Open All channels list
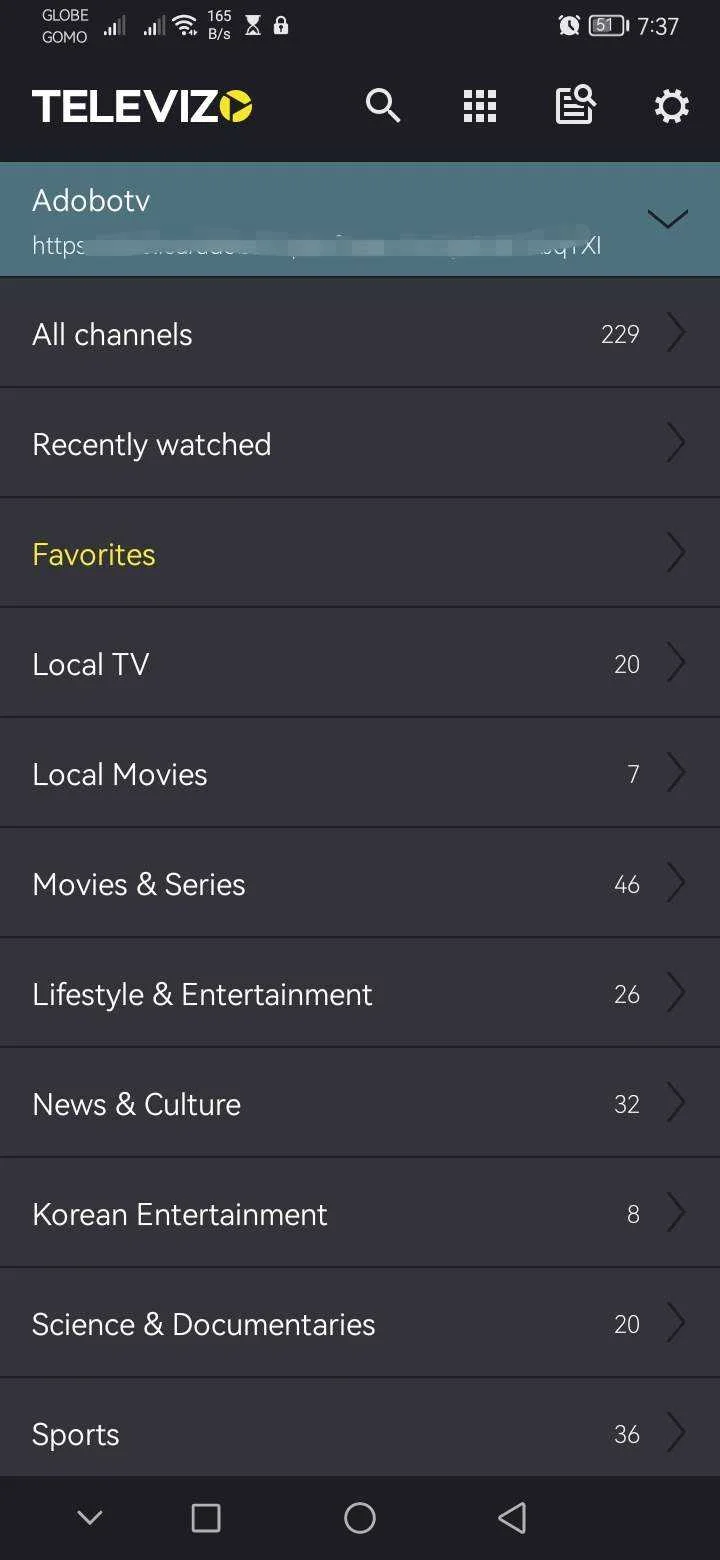This screenshot has height=1560, width=720. tap(360, 333)
